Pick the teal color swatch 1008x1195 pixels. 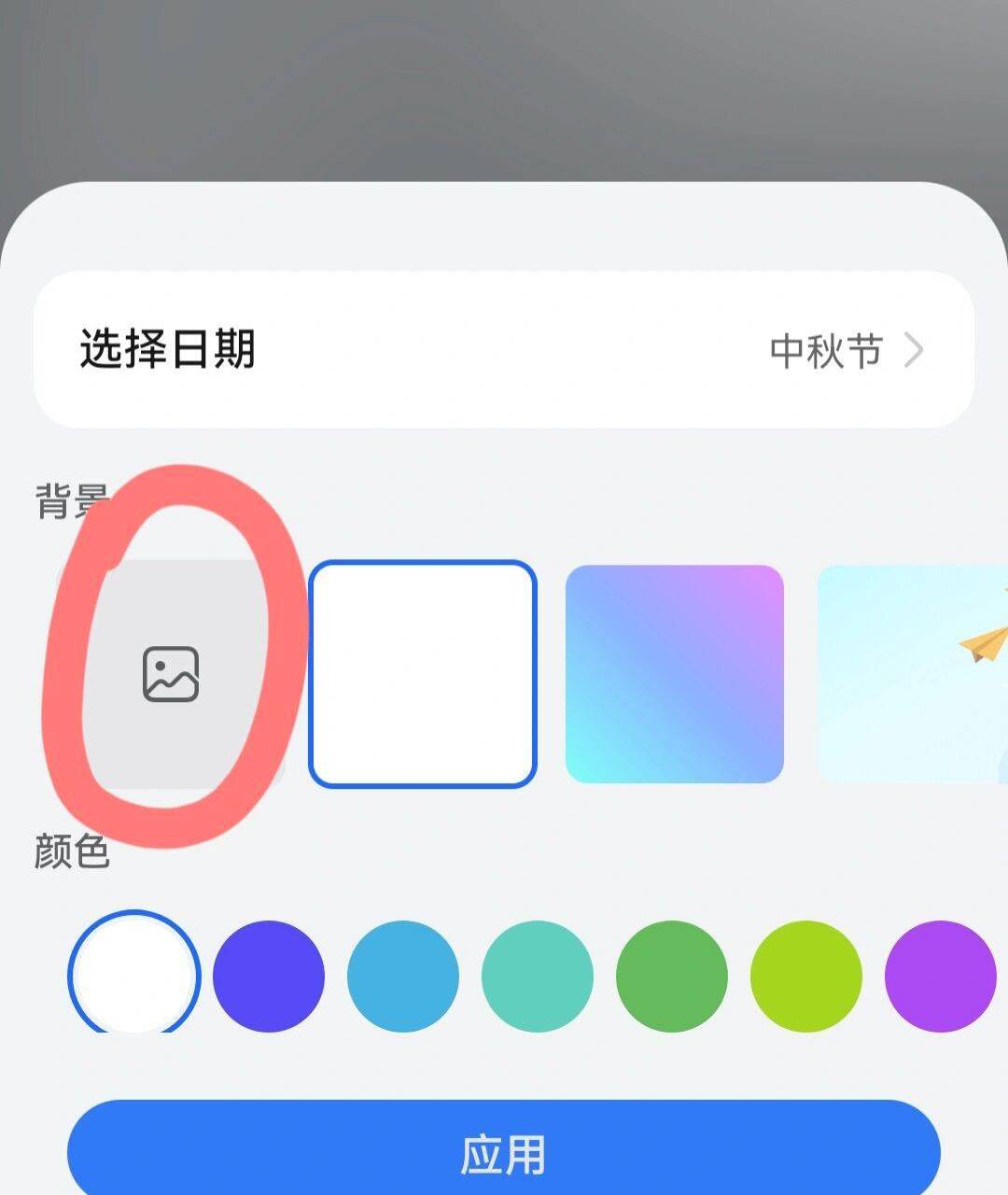[538, 976]
